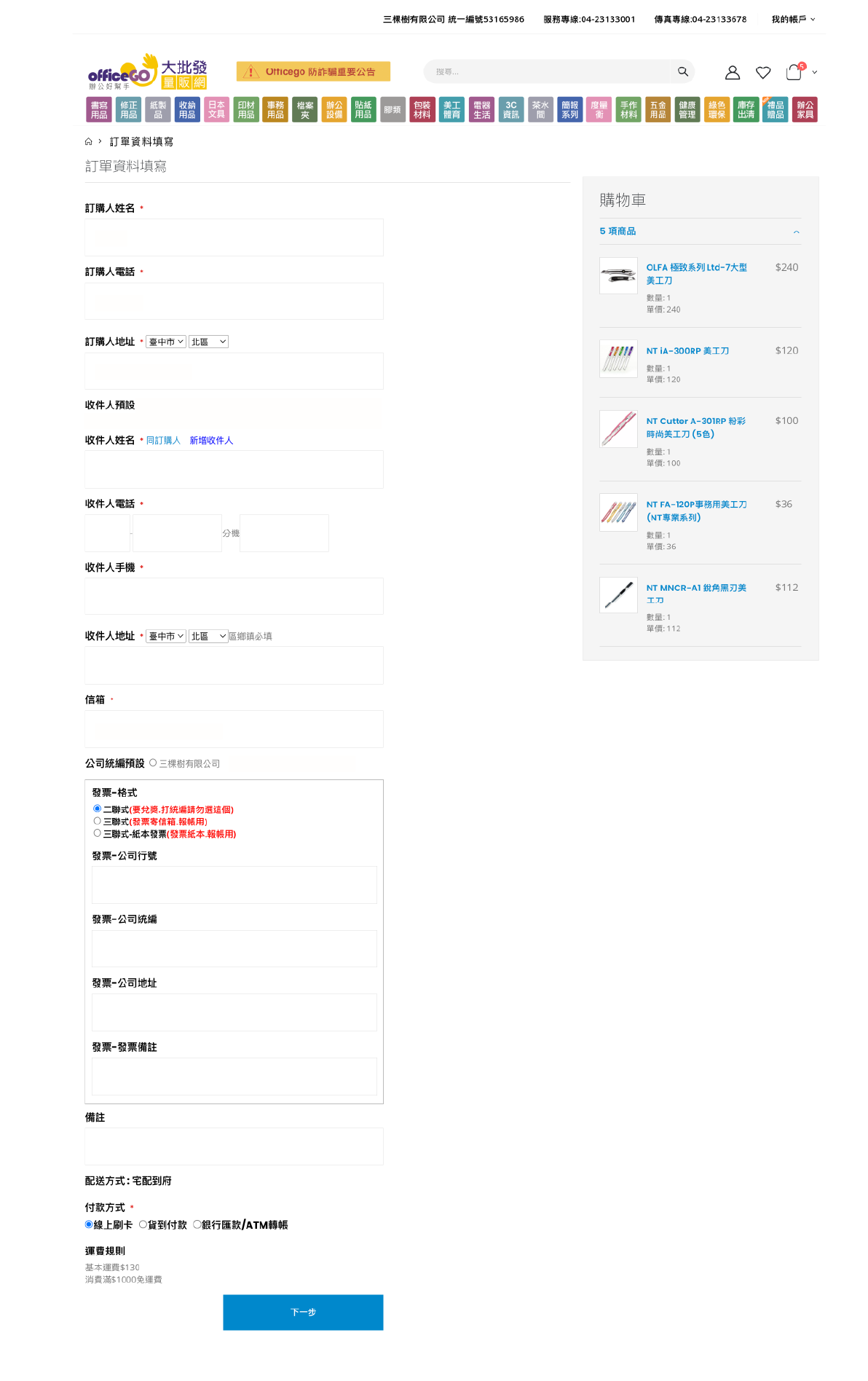Open the Officego 防詐騙重要公告 banner
Screen dimensions: 868x1381
pyautogui.click(x=313, y=71)
